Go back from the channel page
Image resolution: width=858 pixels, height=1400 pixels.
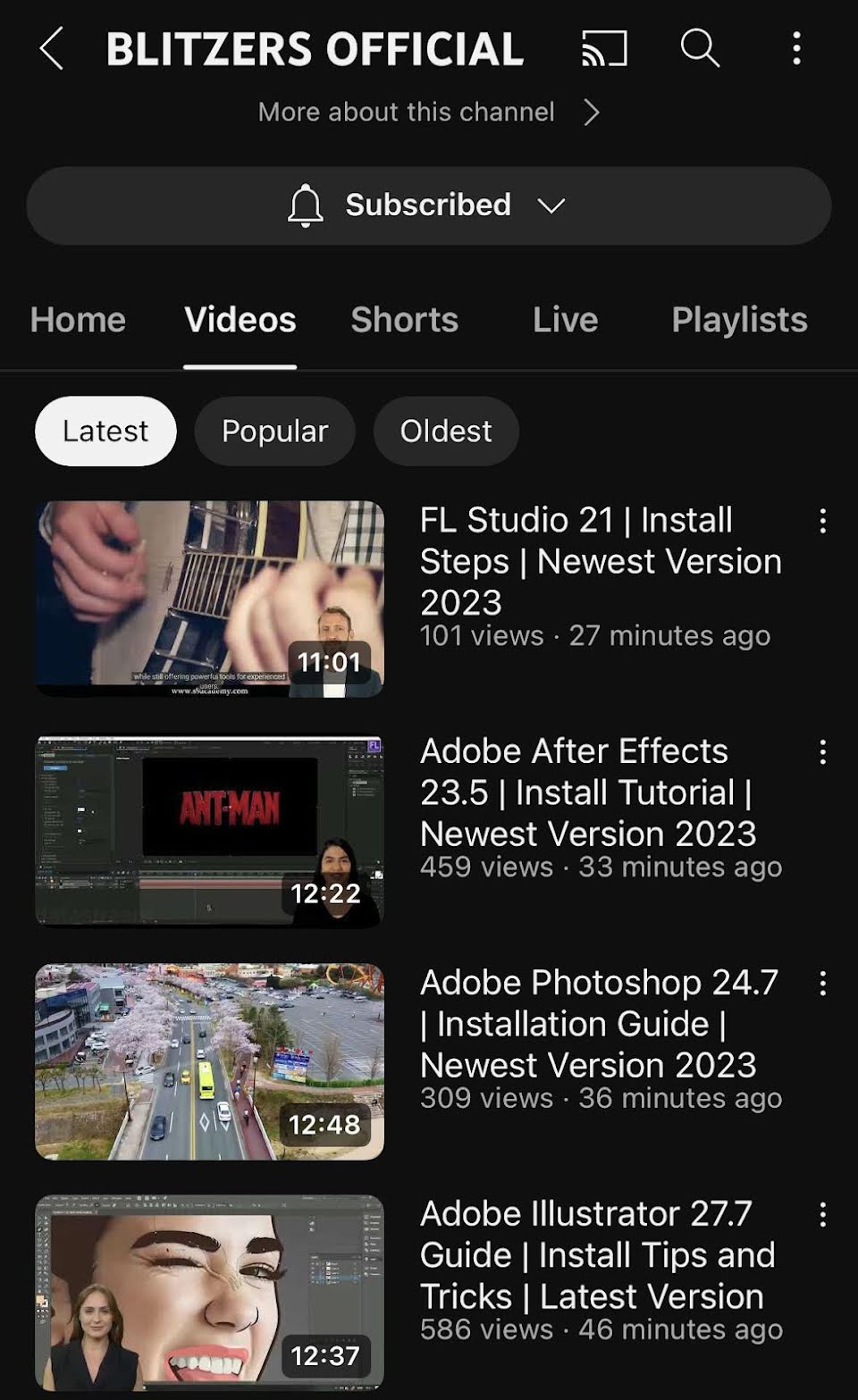(x=52, y=48)
